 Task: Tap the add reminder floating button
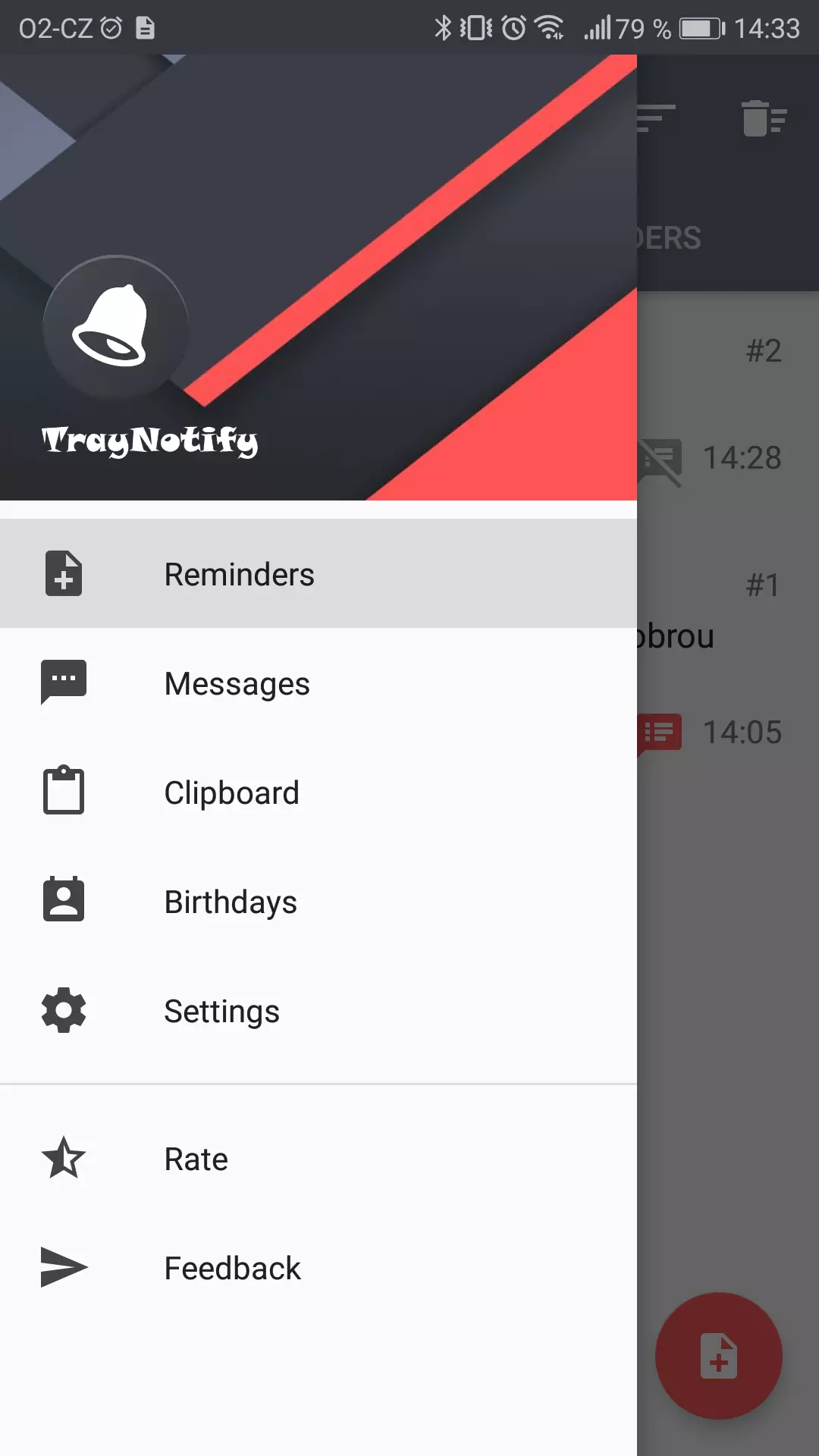tap(718, 1355)
